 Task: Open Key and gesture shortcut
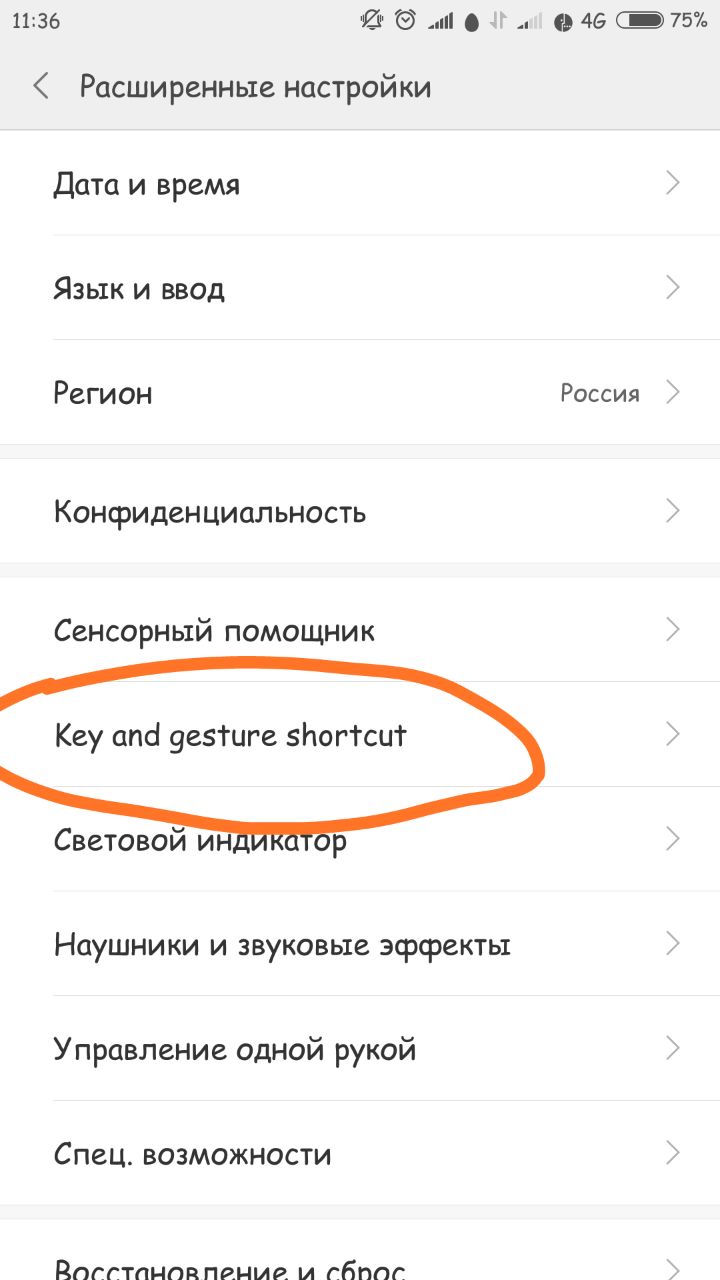tap(360, 735)
